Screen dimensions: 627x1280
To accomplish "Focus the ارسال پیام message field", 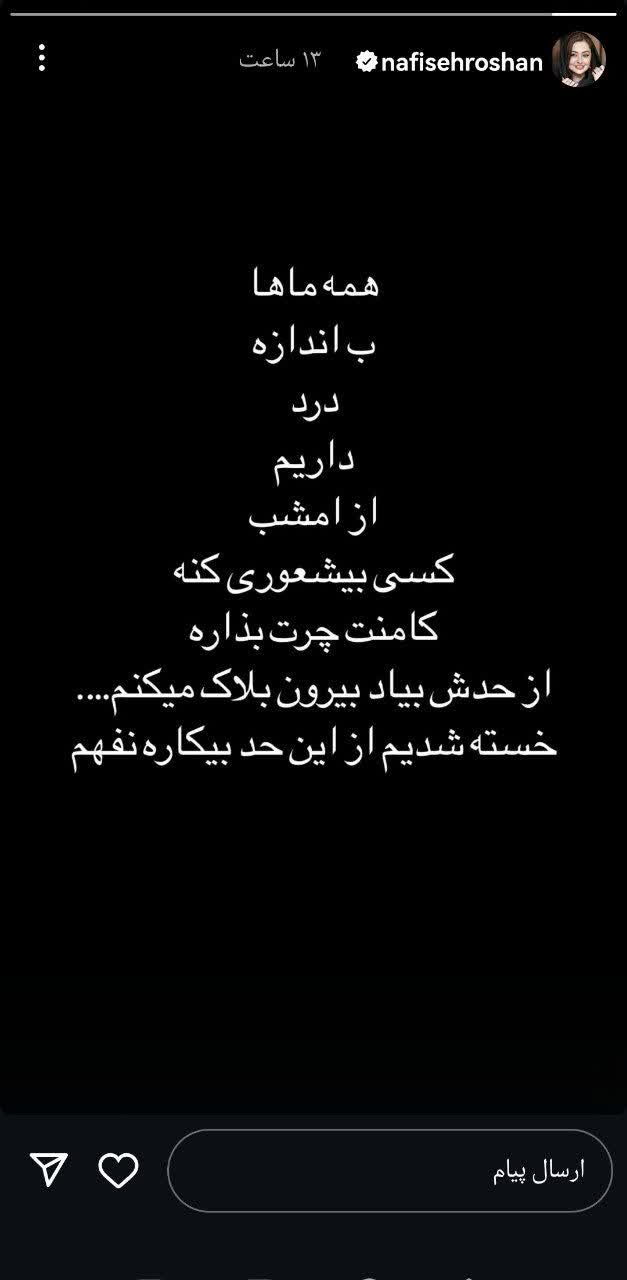I will 390,1171.
